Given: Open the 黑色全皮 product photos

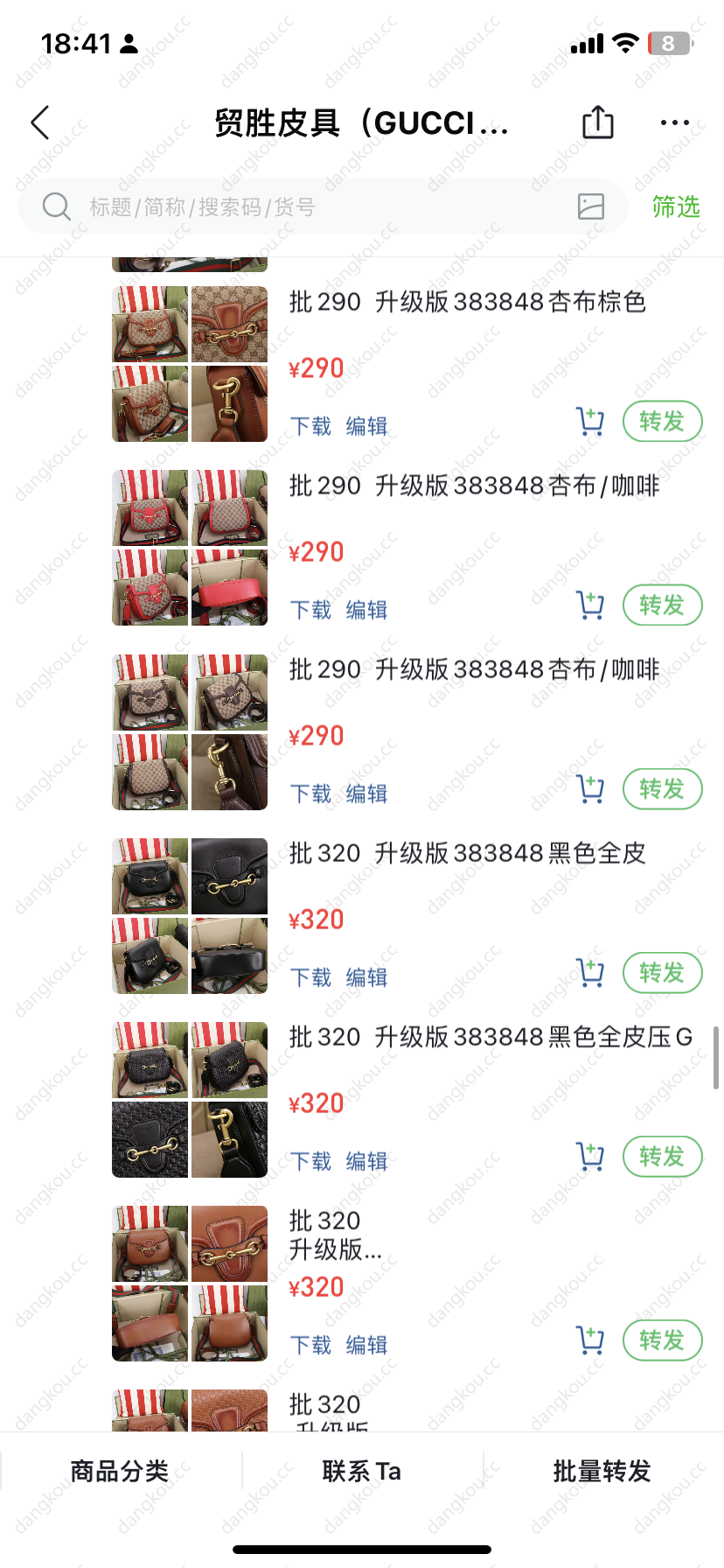Looking at the screenshot, I should (190, 916).
